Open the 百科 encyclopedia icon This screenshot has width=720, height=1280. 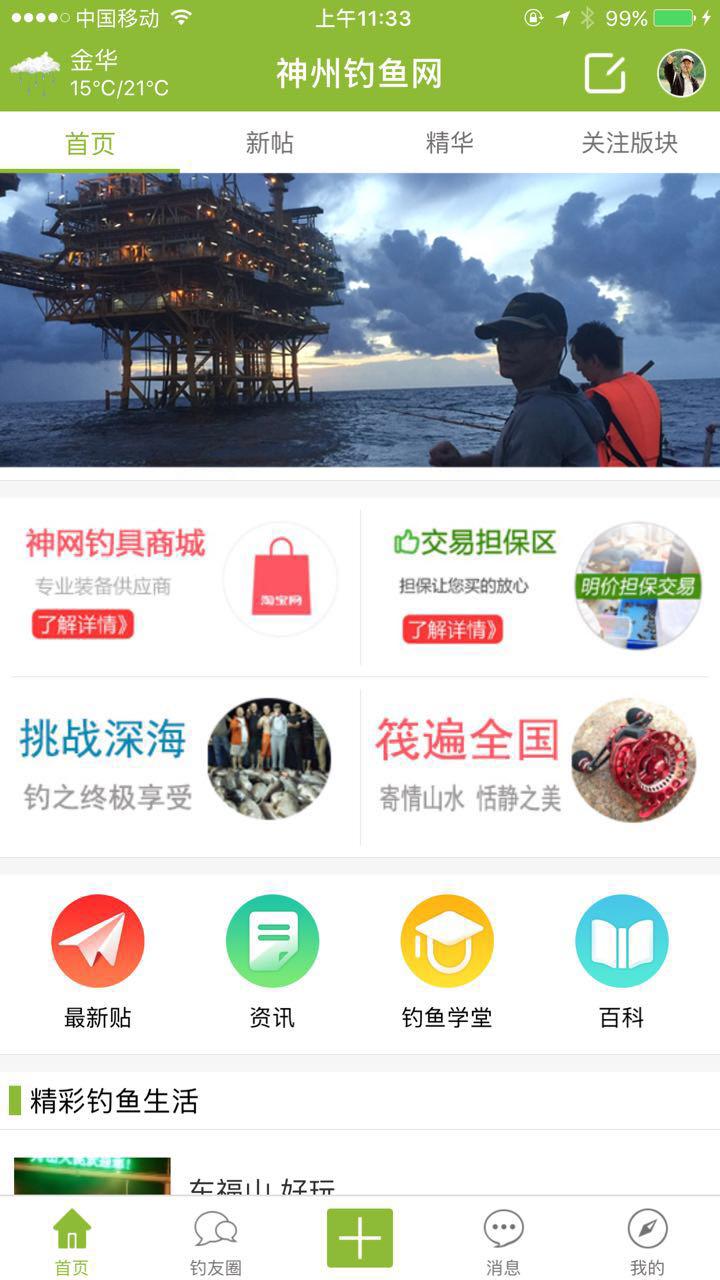click(622, 940)
